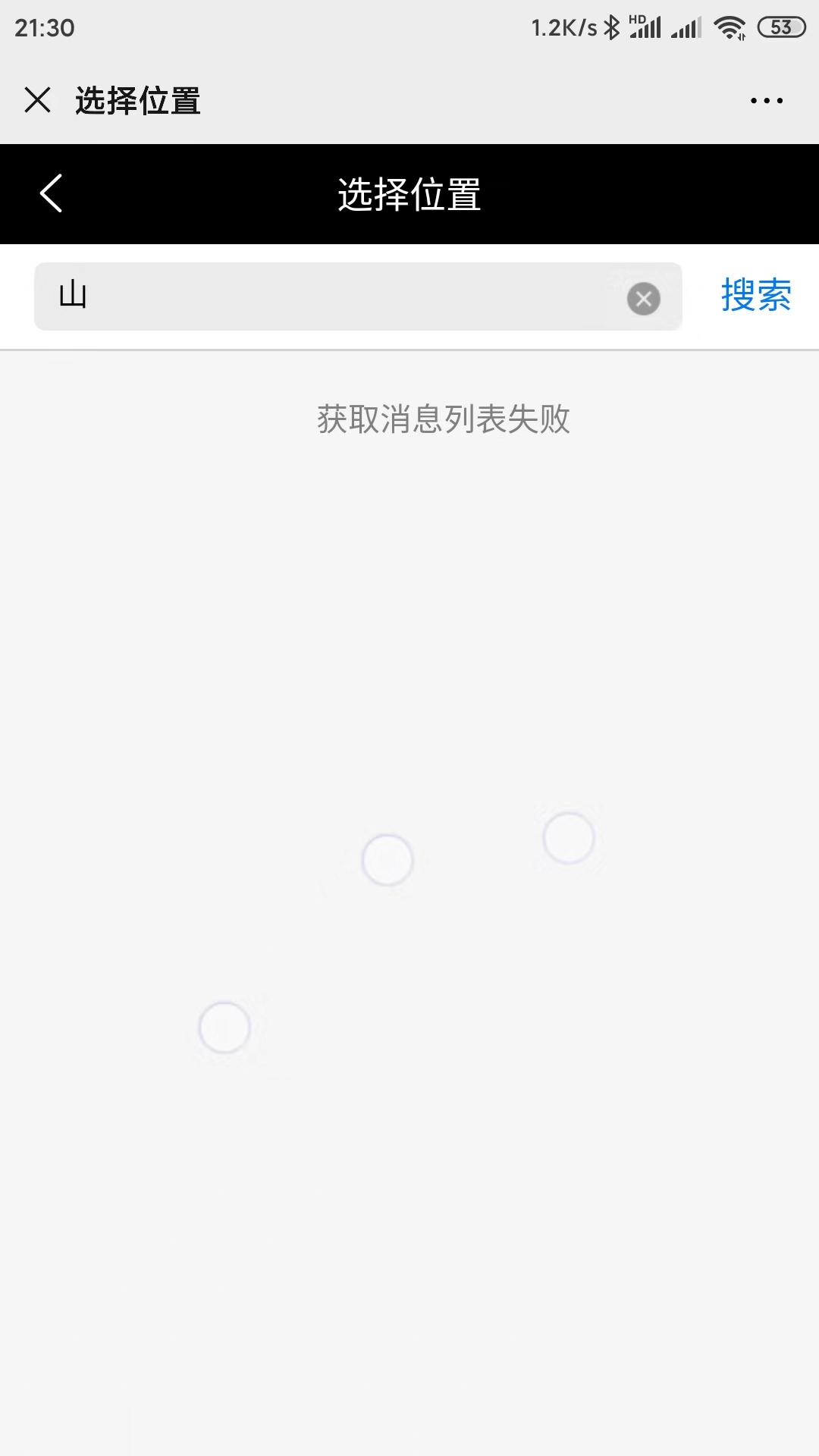Tap the blue 搜索 button
819x1456 pixels.
coord(755,295)
